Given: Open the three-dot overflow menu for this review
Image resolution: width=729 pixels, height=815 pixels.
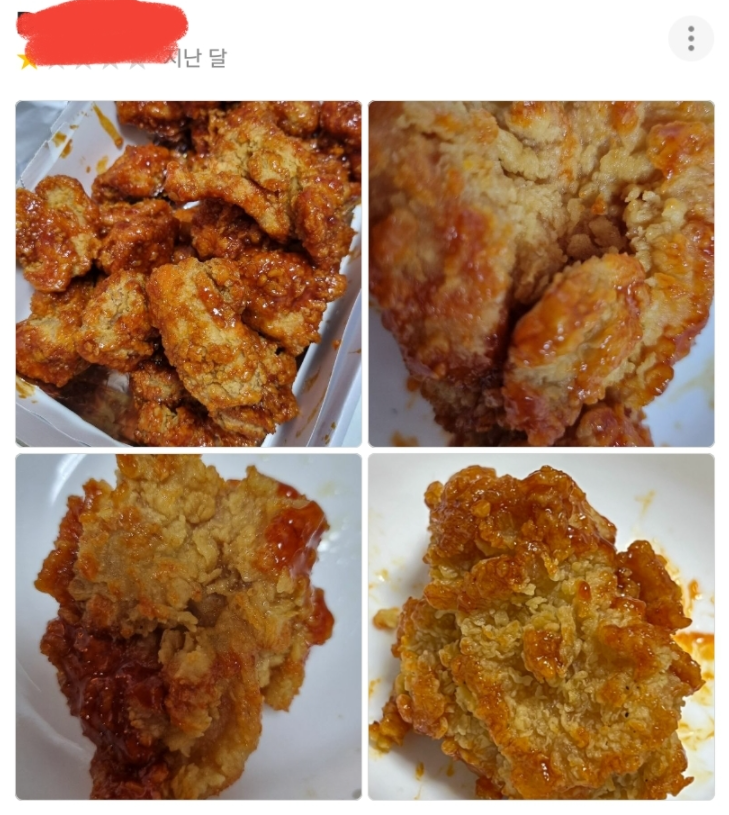Looking at the screenshot, I should tap(690, 39).
